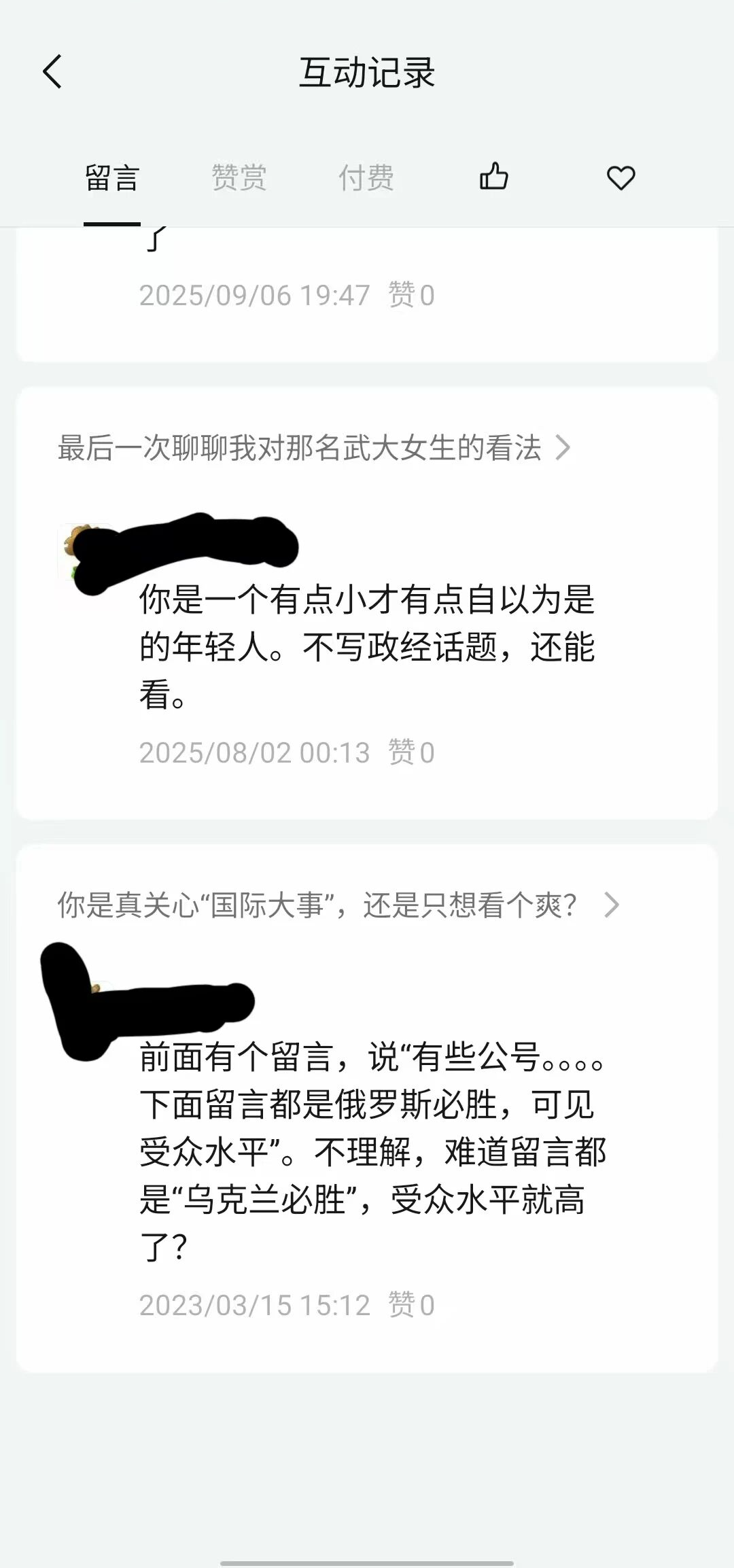Open the 付费 tab
Screen dimensions: 734x1568
366,178
